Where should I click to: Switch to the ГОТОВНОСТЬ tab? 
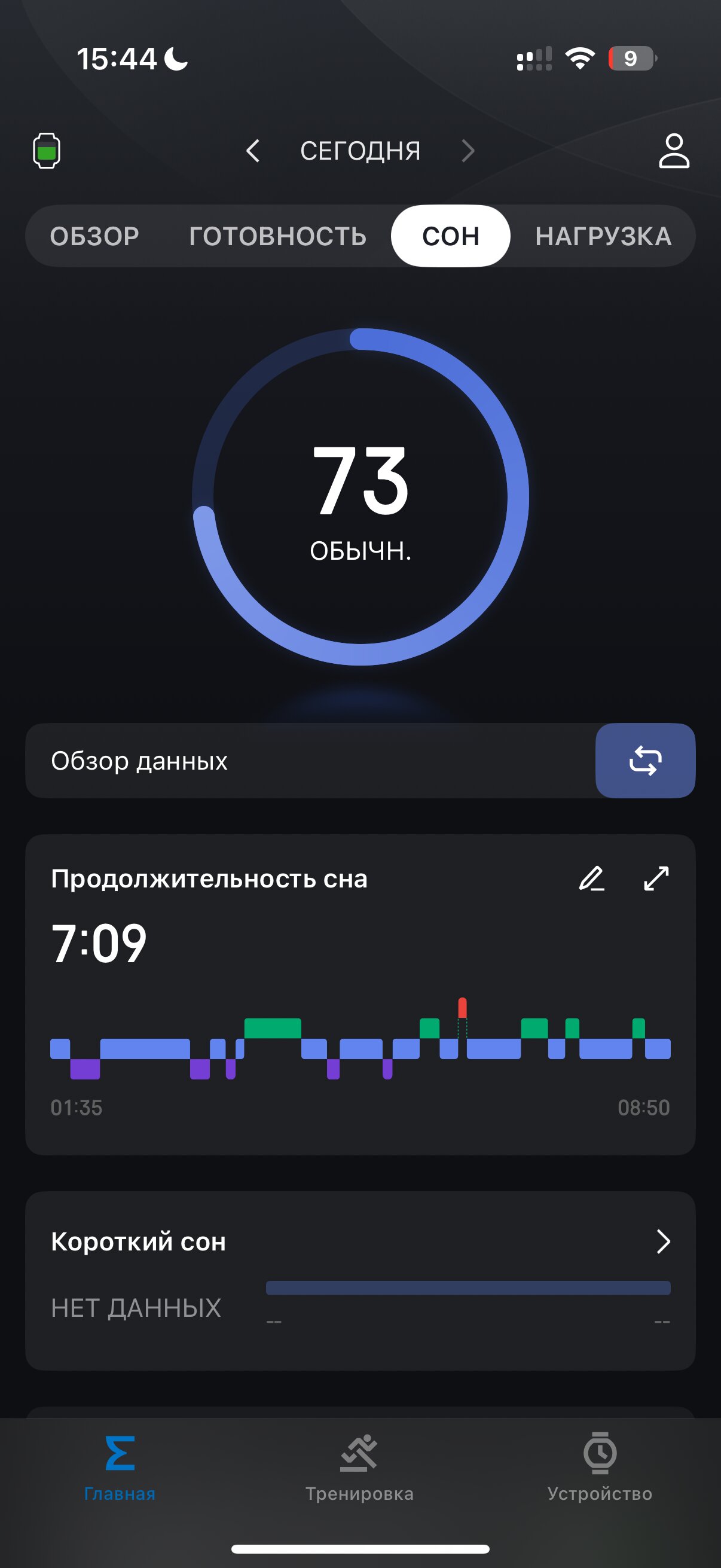[277, 236]
